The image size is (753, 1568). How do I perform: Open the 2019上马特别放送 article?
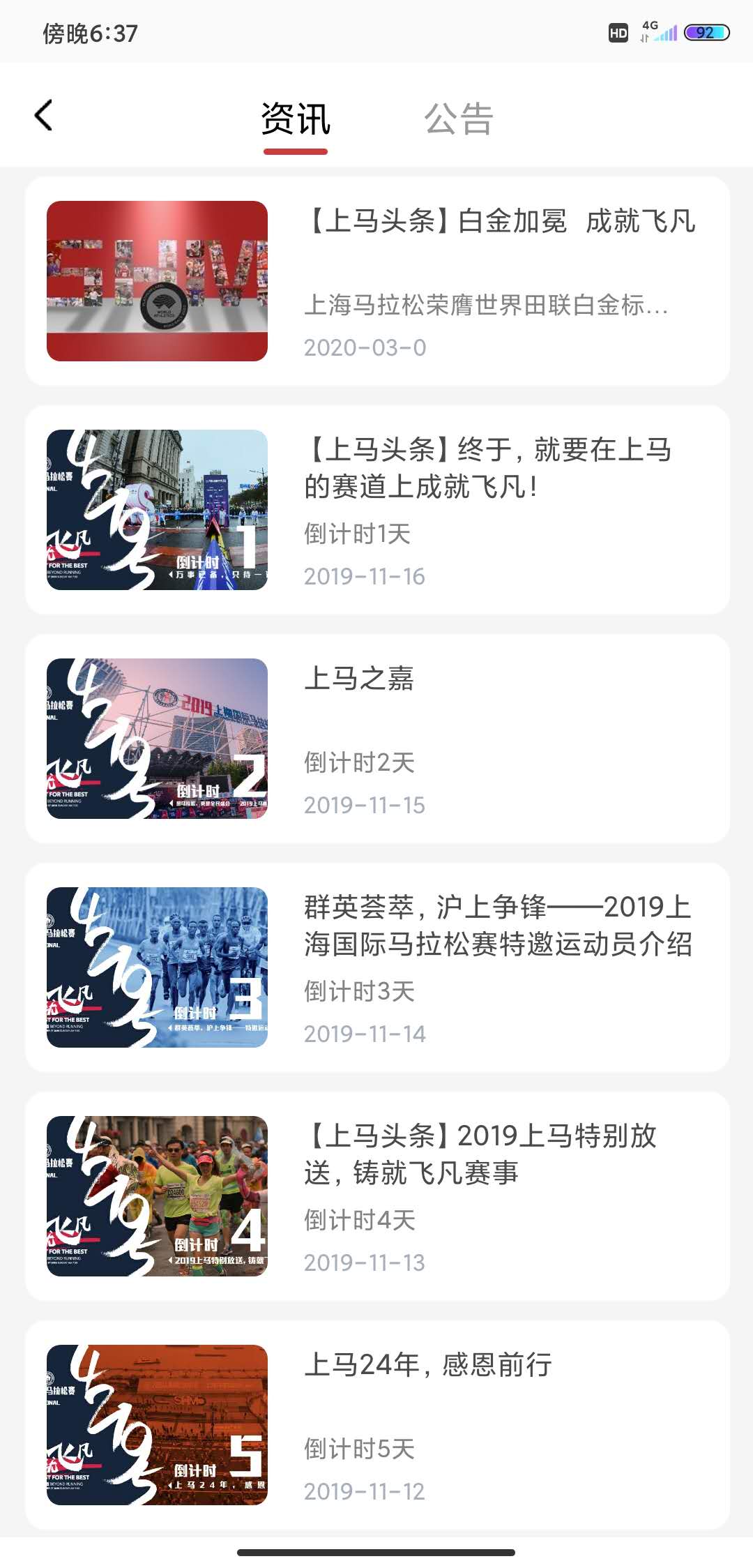(x=481, y=1151)
